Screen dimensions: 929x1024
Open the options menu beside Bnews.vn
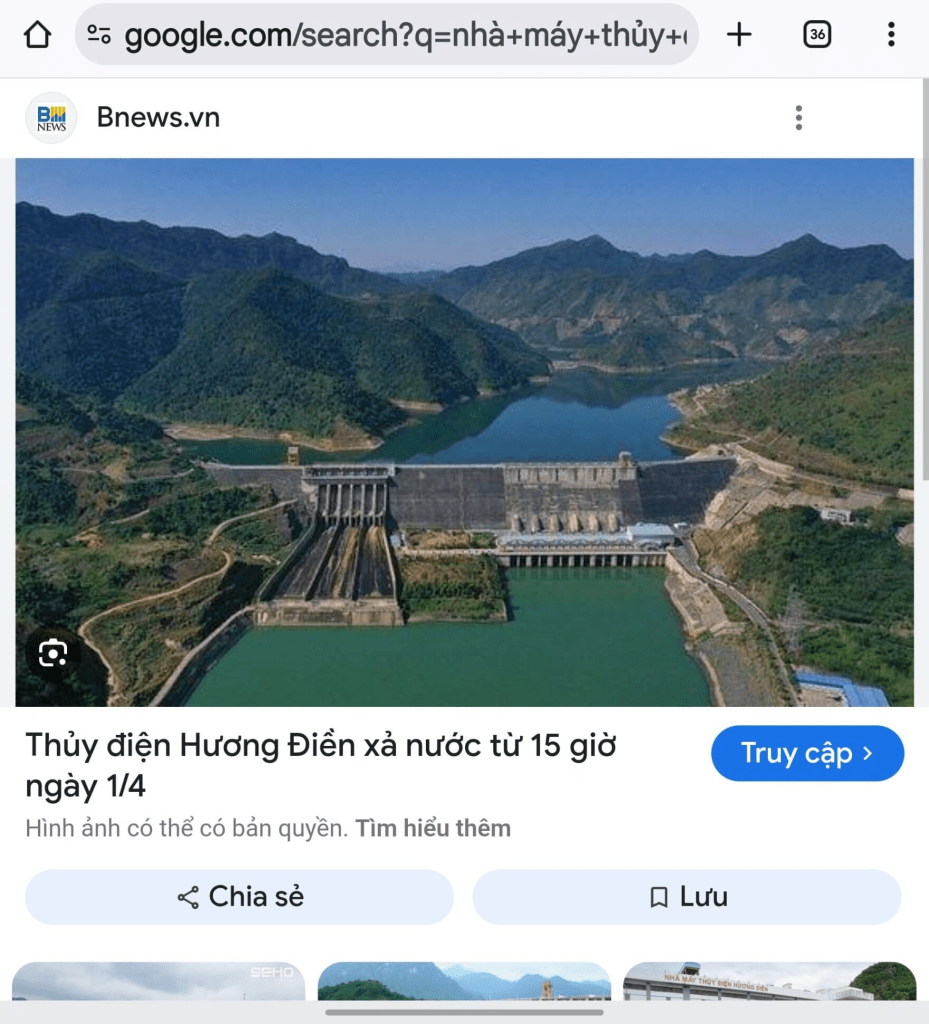(x=798, y=118)
